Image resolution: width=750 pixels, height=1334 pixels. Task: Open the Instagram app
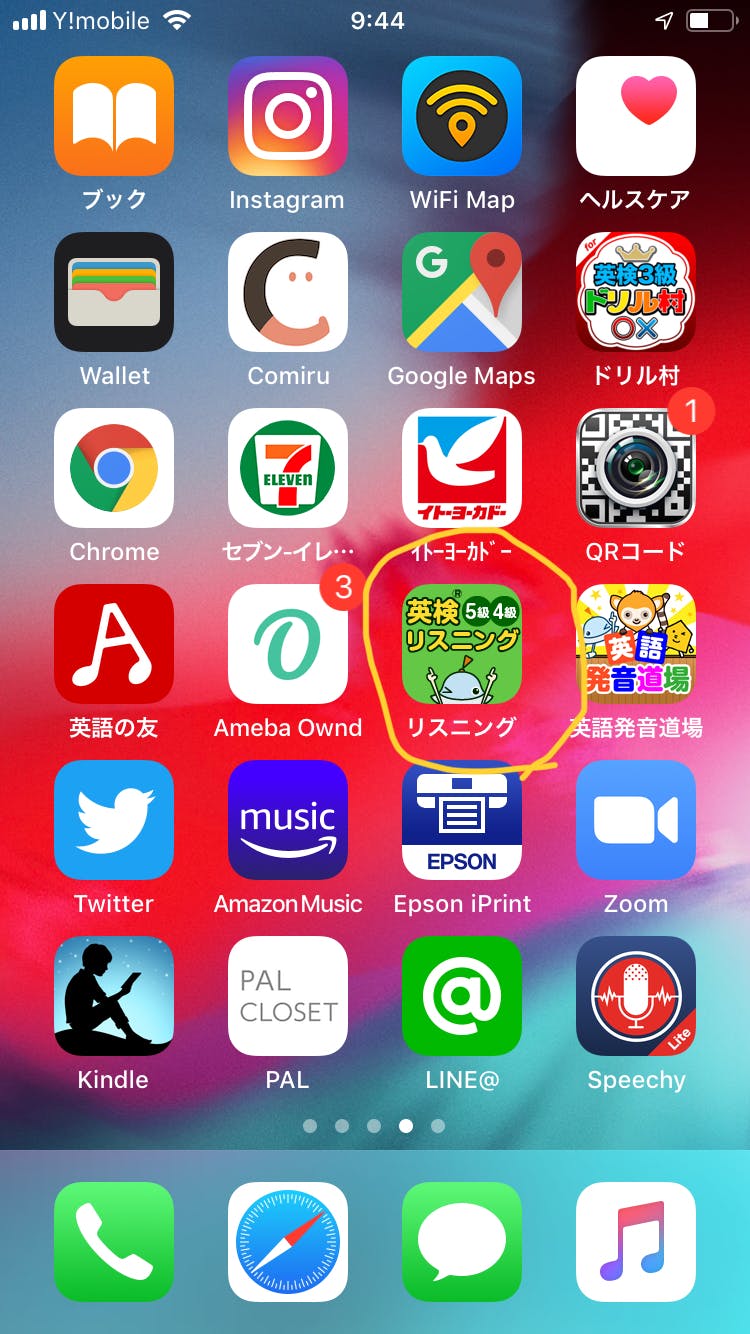pyautogui.click(x=287, y=116)
